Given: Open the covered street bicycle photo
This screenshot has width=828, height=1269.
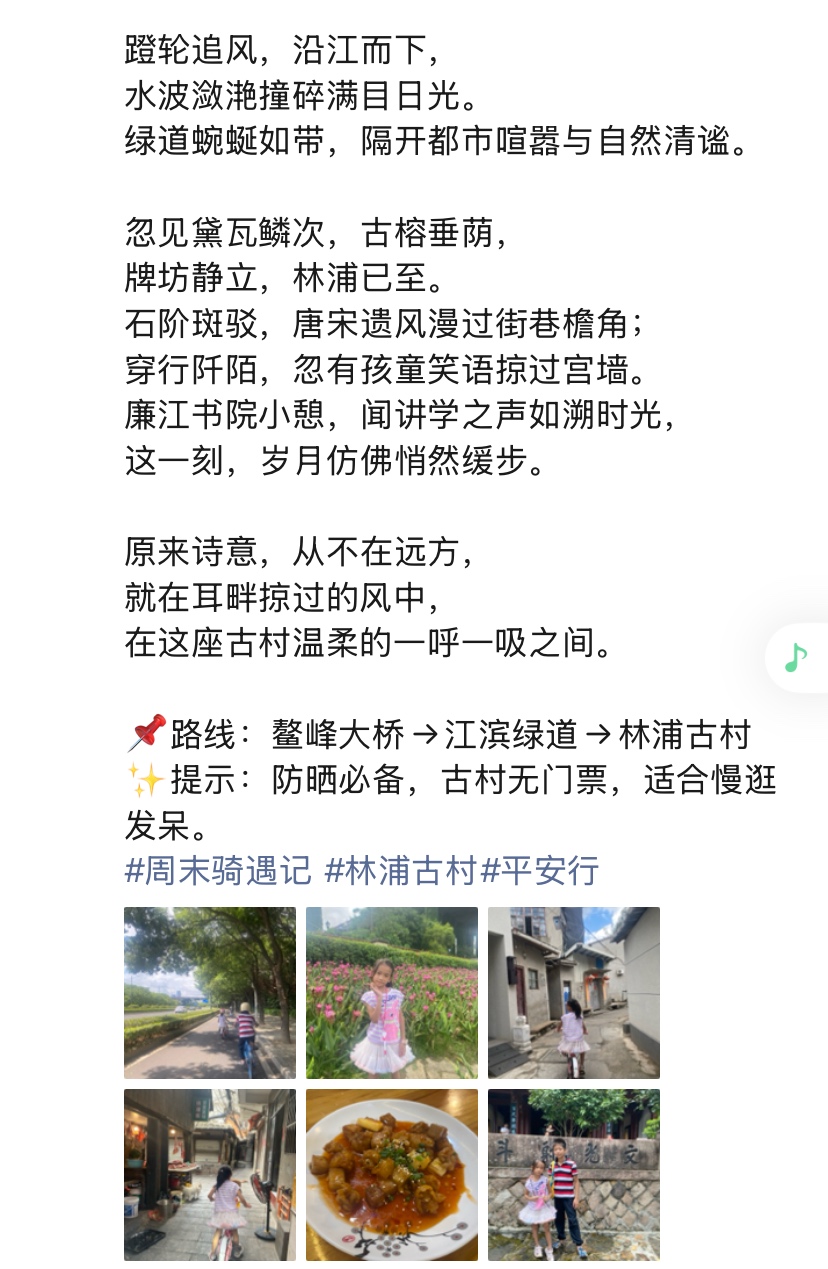Looking at the screenshot, I should 210,1174.
